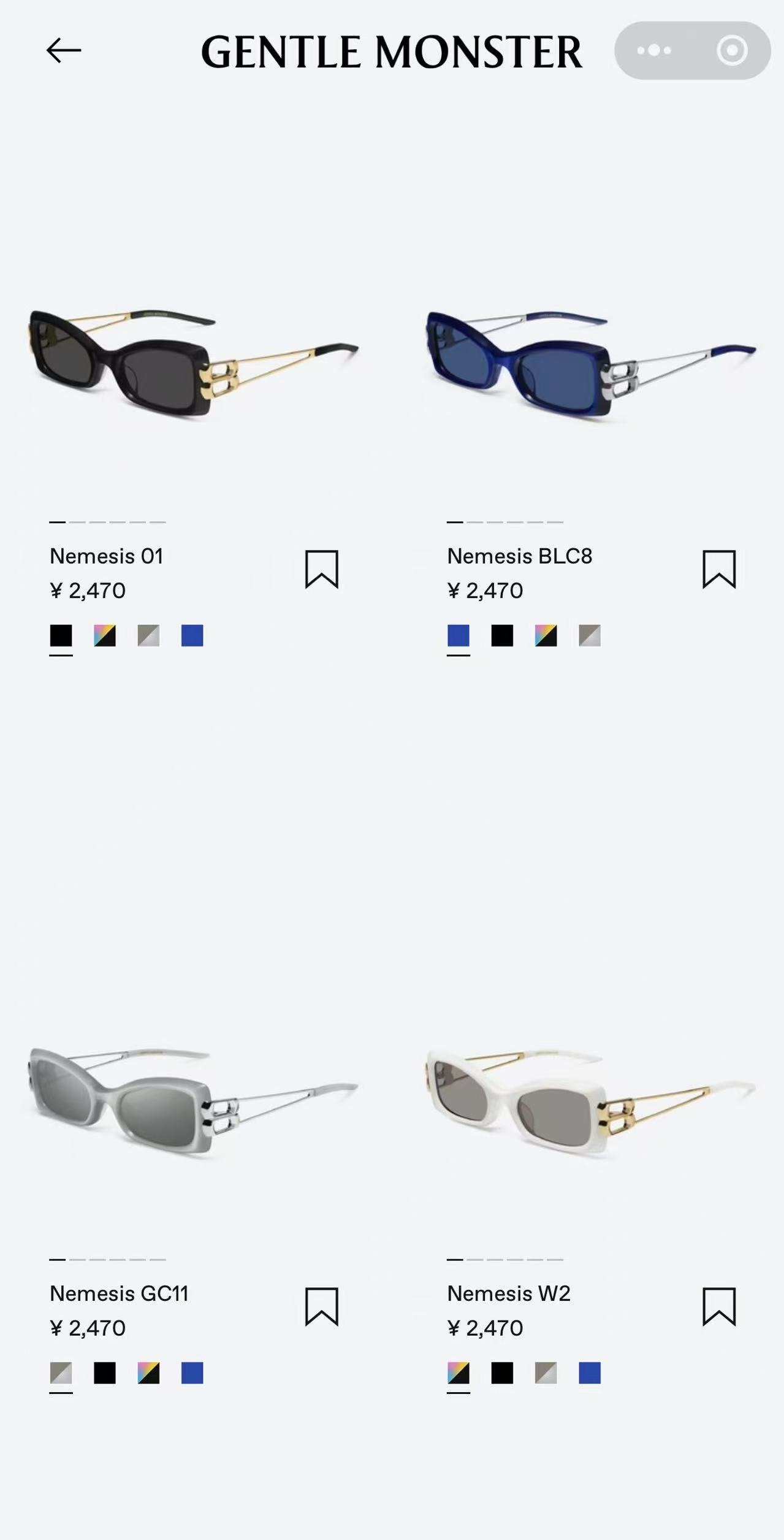The width and height of the screenshot is (784, 1540).
Task: Choose the grey swatch under Nemesis 01
Action: click(x=148, y=635)
